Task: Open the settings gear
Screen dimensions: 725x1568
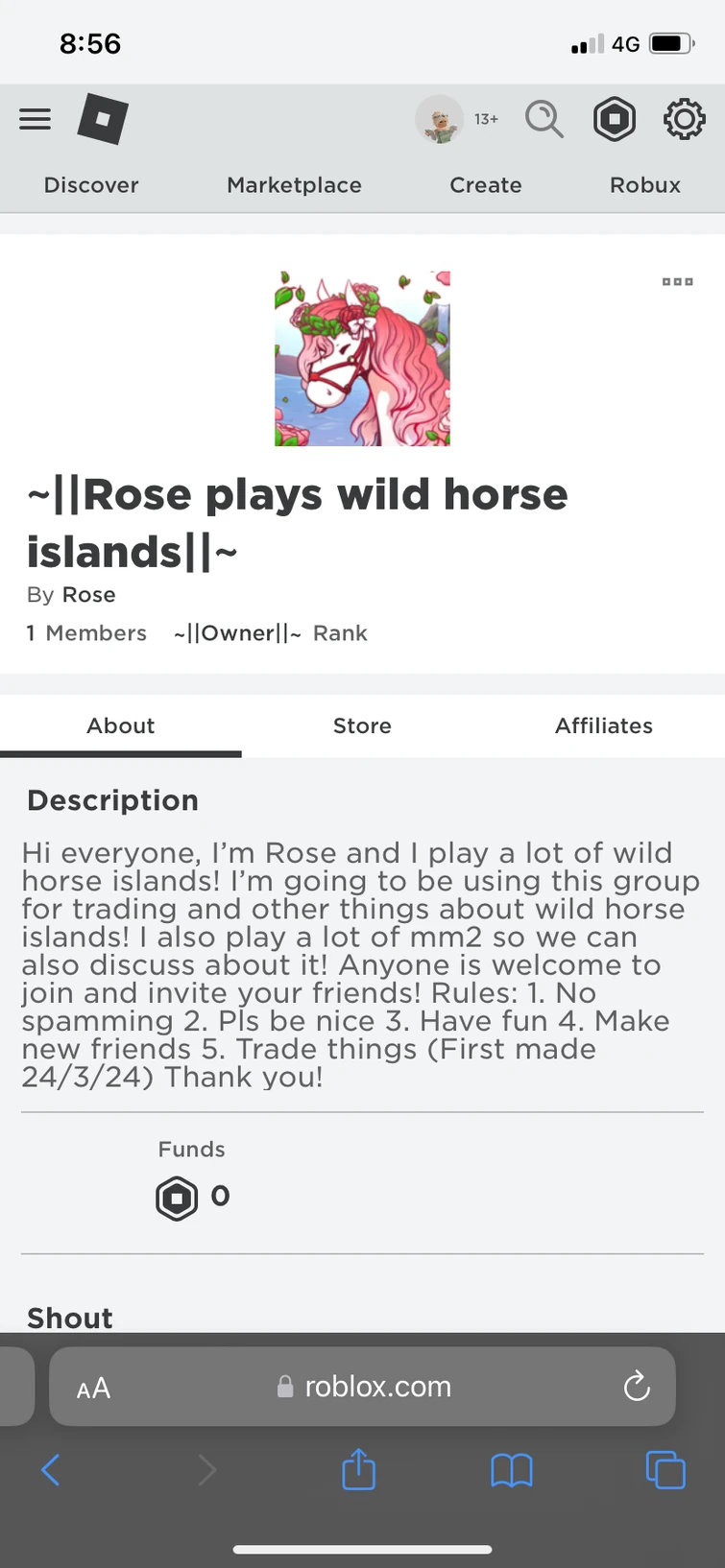Action: (684, 120)
